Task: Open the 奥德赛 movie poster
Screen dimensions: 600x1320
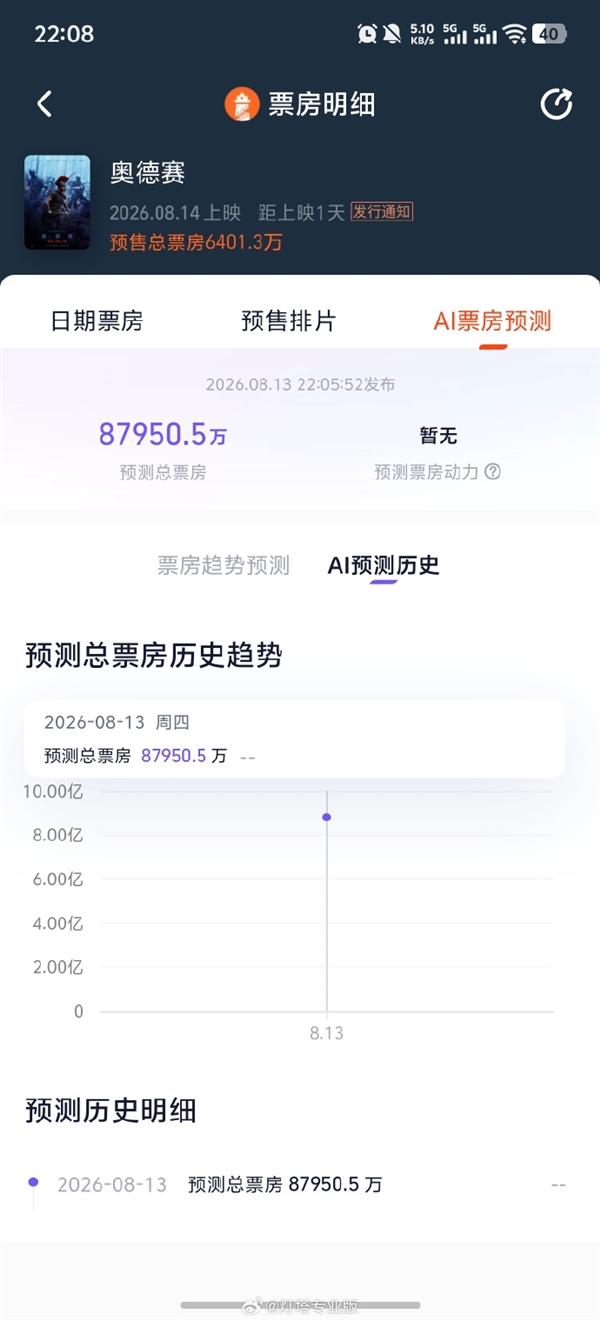Action: (57, 202)
